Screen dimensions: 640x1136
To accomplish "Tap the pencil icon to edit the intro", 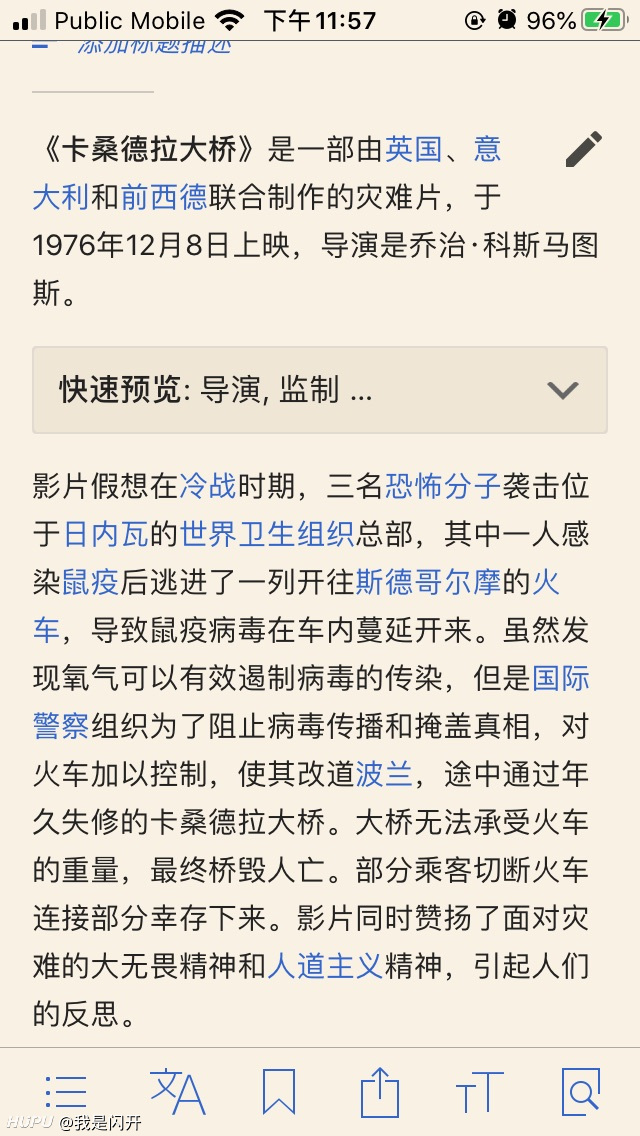I will (584, 149).
